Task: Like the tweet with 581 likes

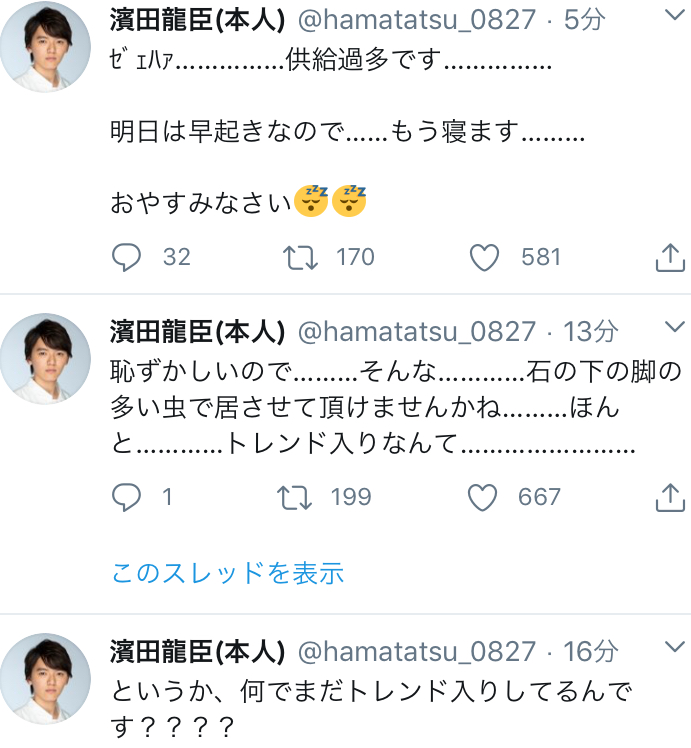Action: (x=485, y=258)
